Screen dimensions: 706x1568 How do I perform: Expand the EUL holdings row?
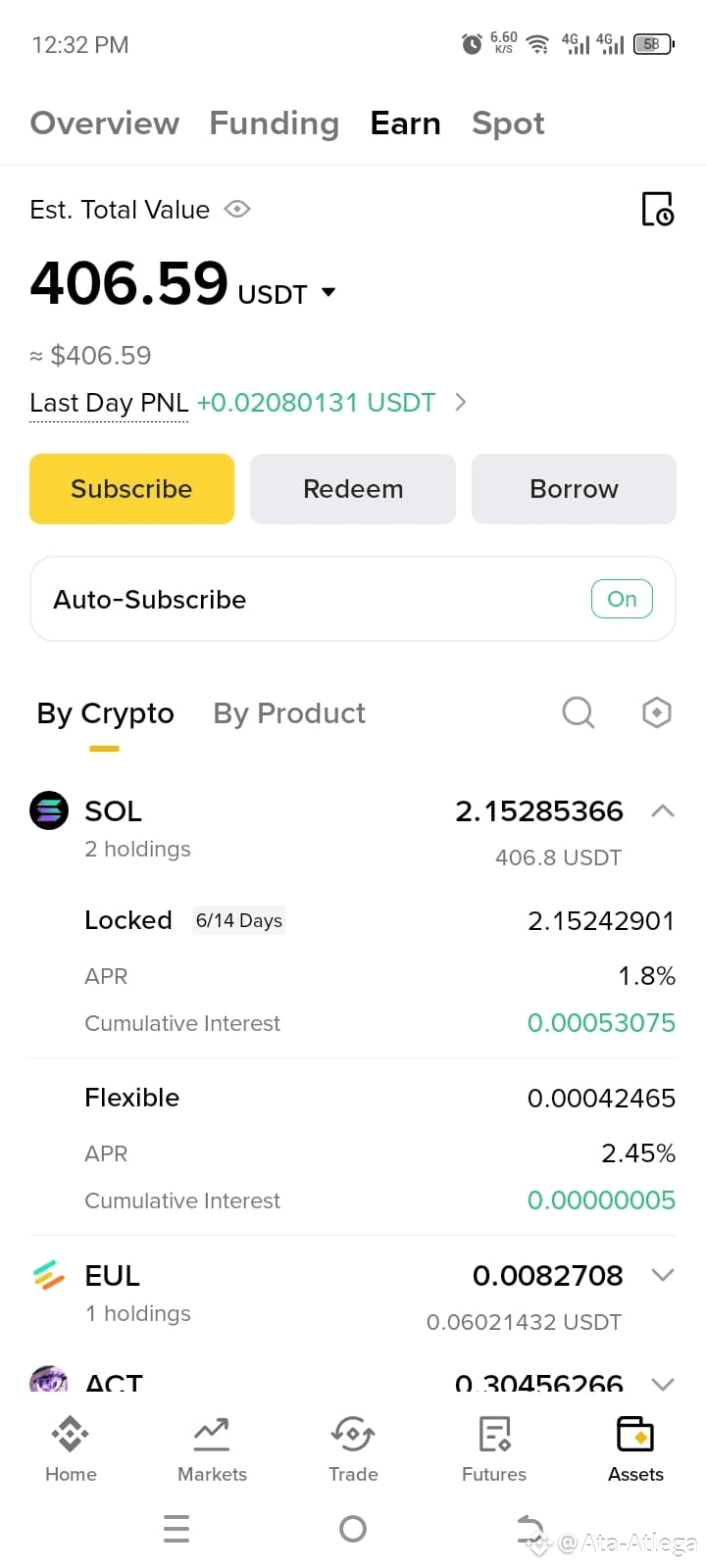pos(664,1275)
